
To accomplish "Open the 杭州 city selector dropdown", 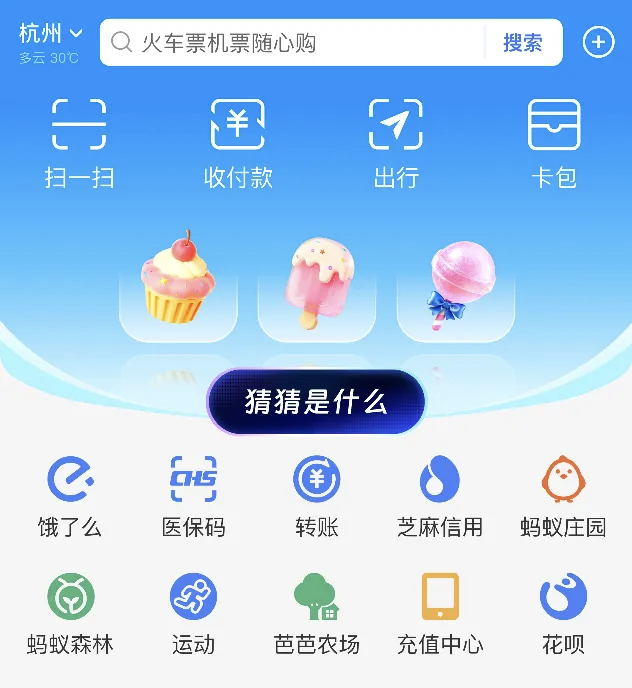I will [x=50, y=35].
